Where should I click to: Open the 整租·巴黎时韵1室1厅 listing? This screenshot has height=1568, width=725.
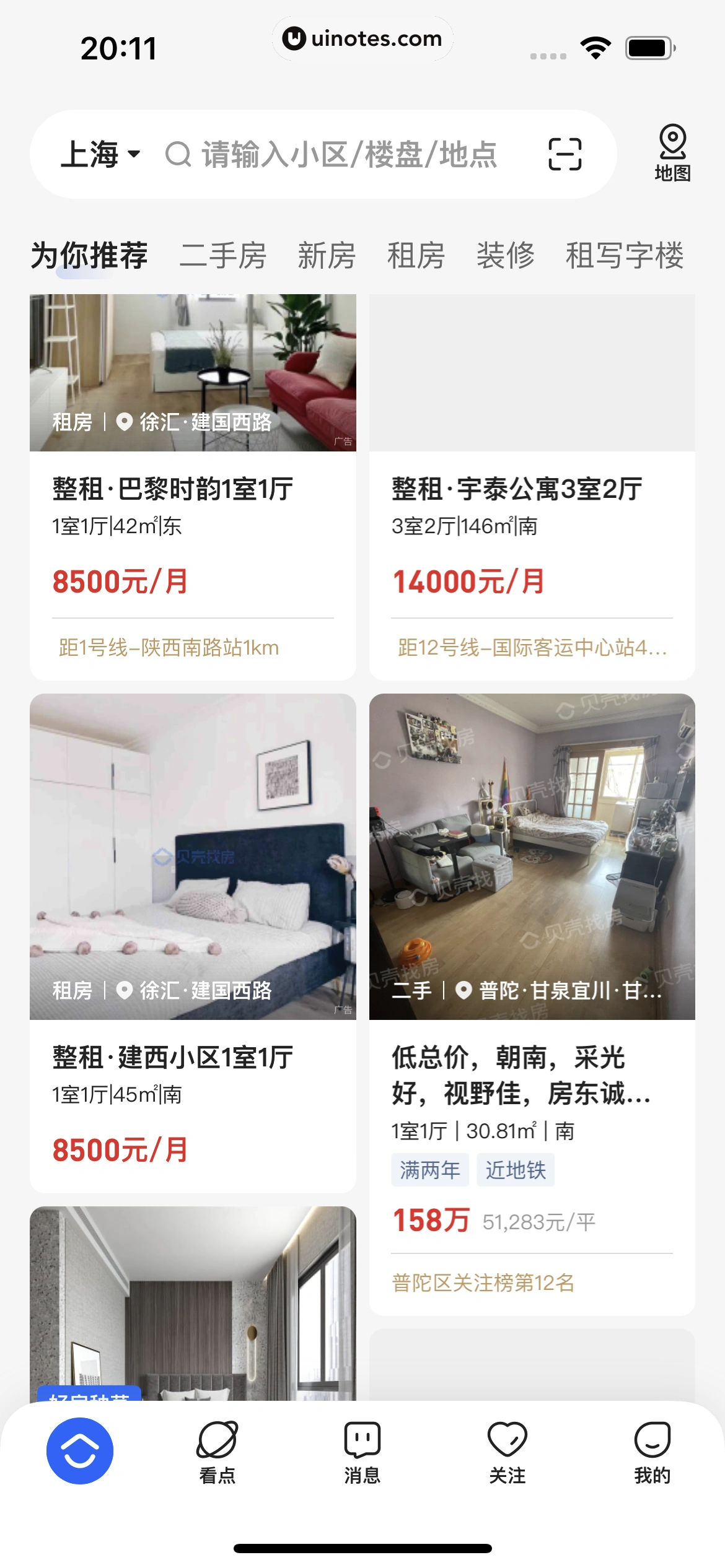(193, 489)
